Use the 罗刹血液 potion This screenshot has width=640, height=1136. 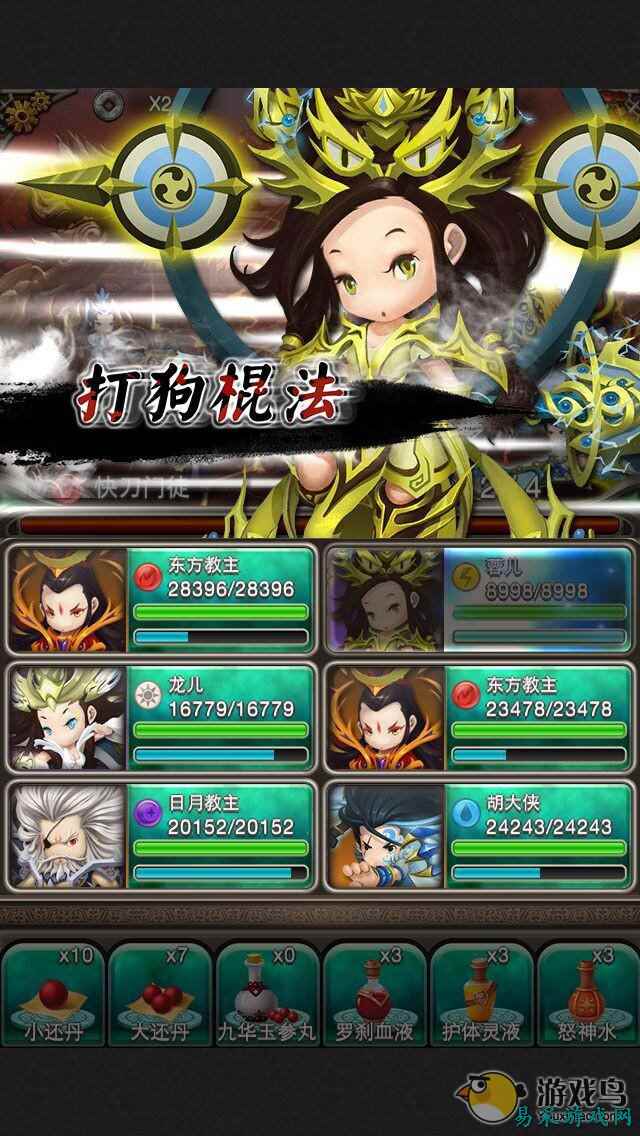(x=373, y=995)
